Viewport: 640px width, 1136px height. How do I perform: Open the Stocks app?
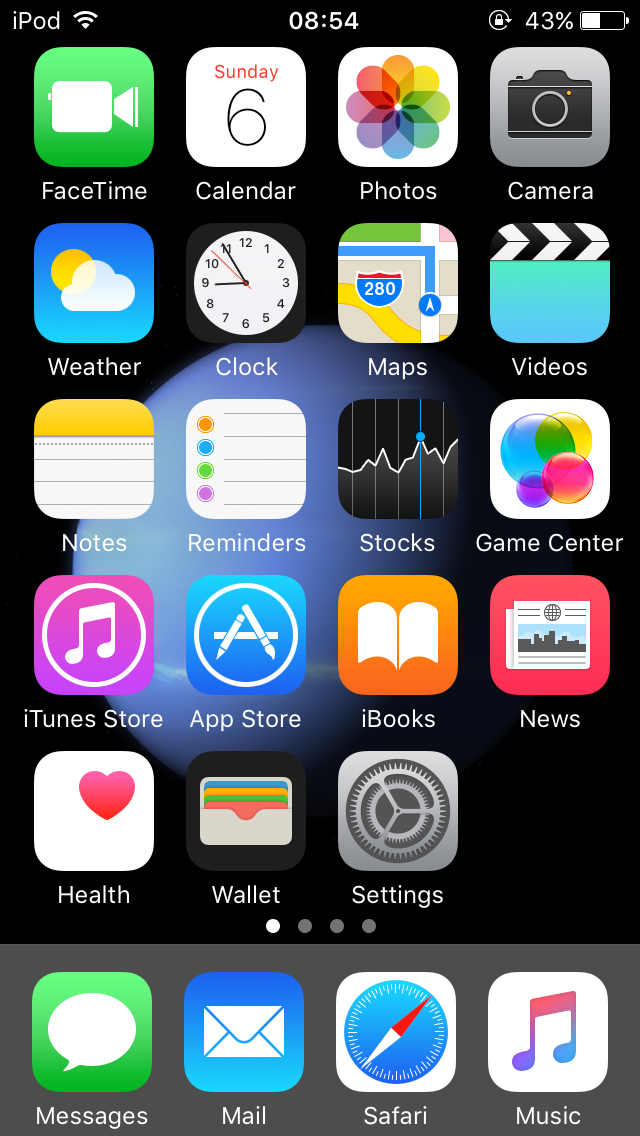click(397, 459)
